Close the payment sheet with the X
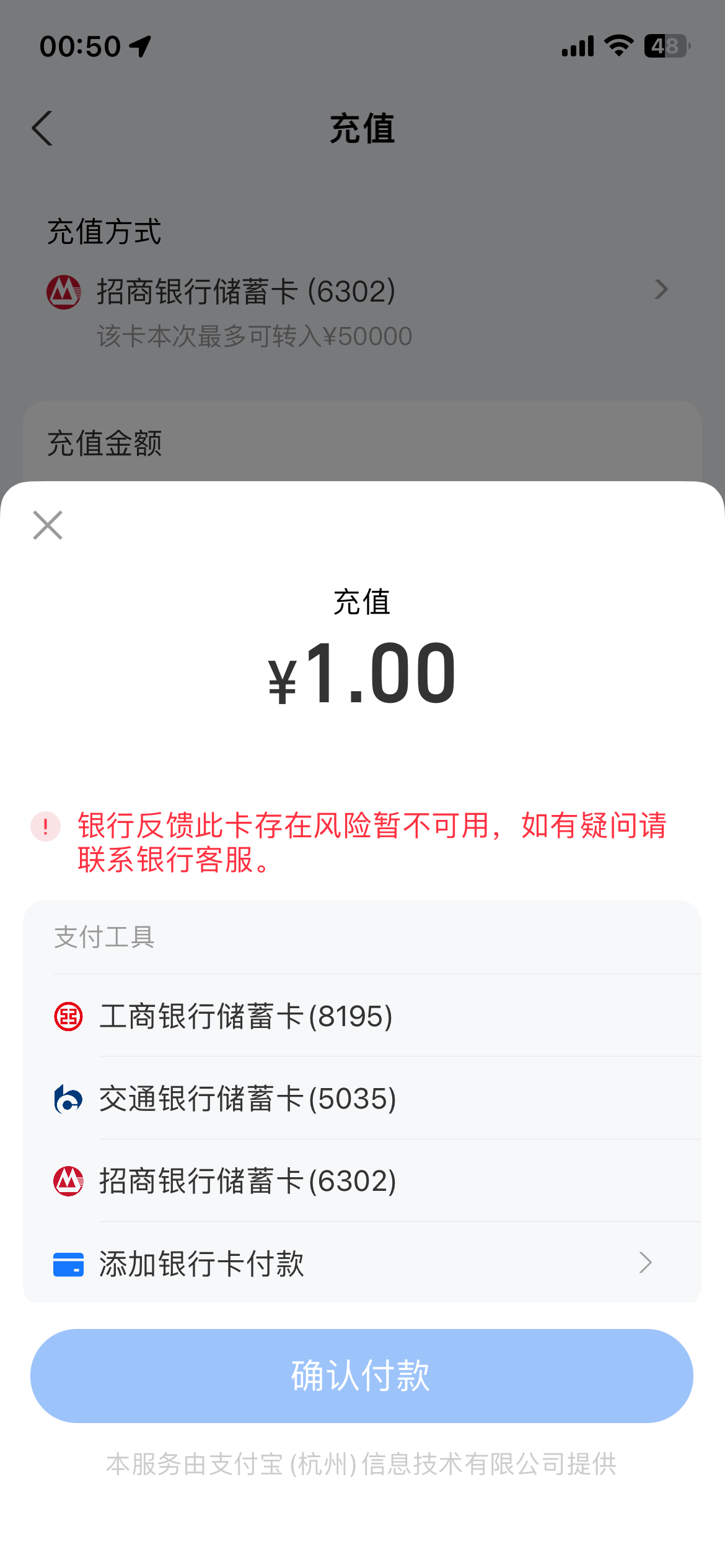The width and height of the screenshot is (725, 1568). (x=48, y=525)
